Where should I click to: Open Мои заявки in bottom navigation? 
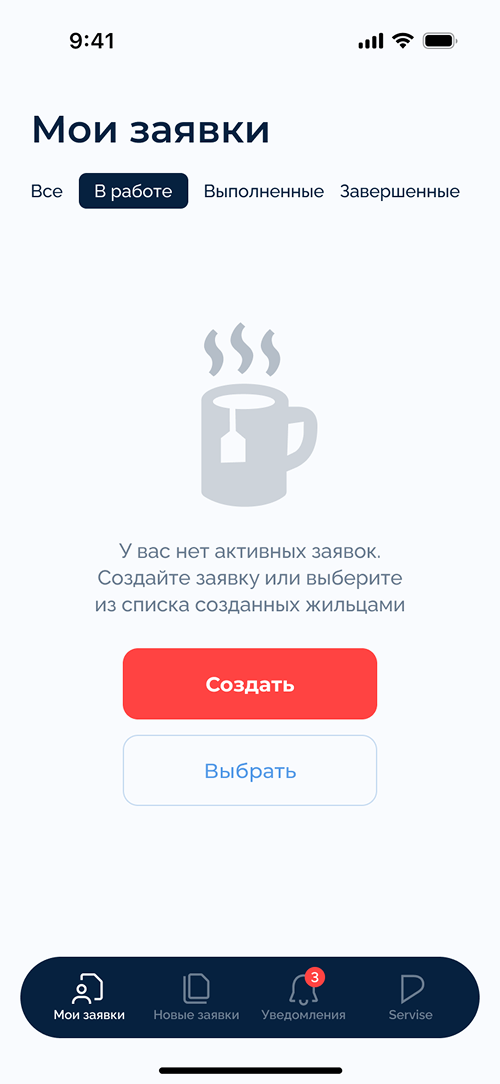click(89, 998)
